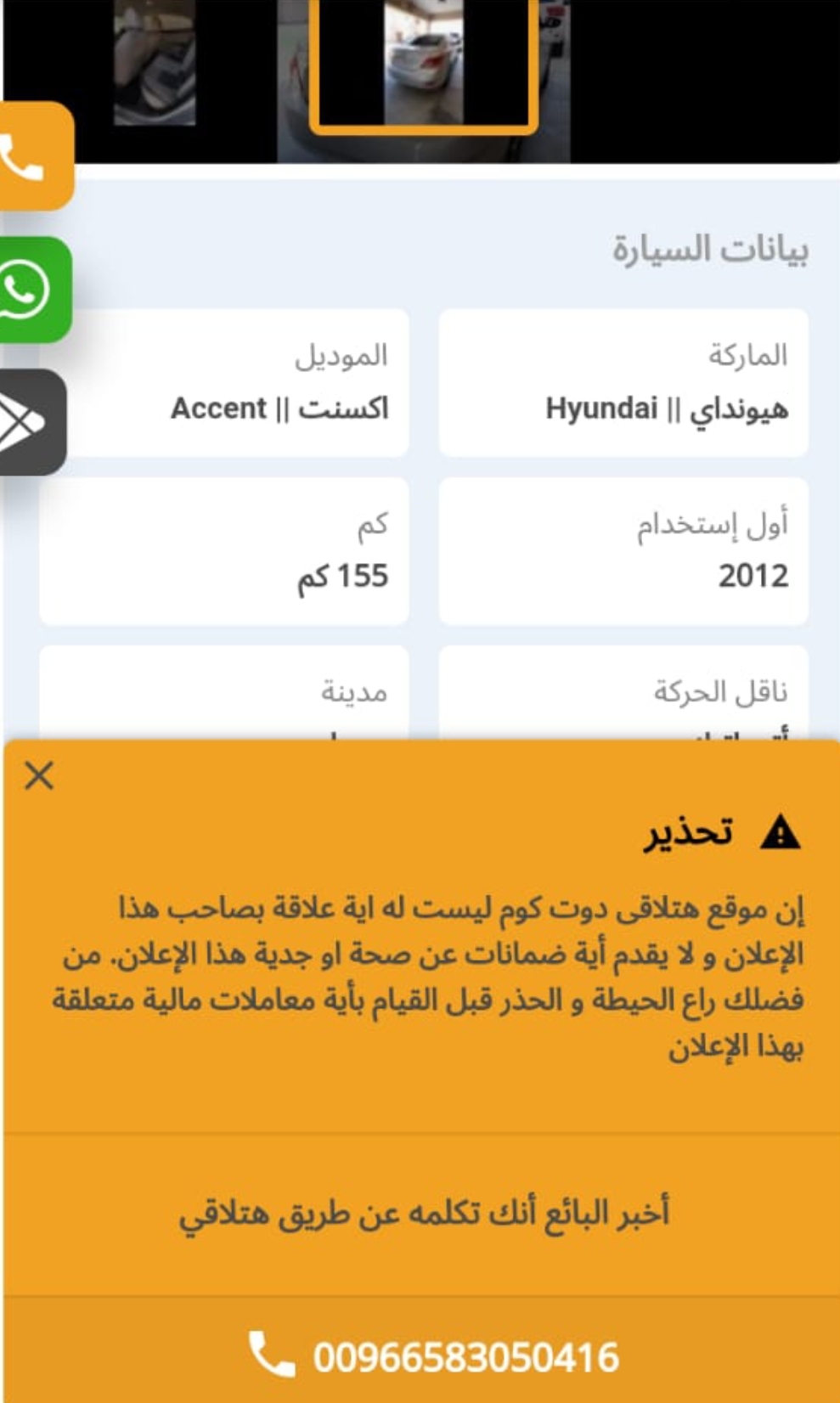Open WhatsApp chat with the seller
The height and width of the screenshot is (1403, 840).
coord(34,290)
